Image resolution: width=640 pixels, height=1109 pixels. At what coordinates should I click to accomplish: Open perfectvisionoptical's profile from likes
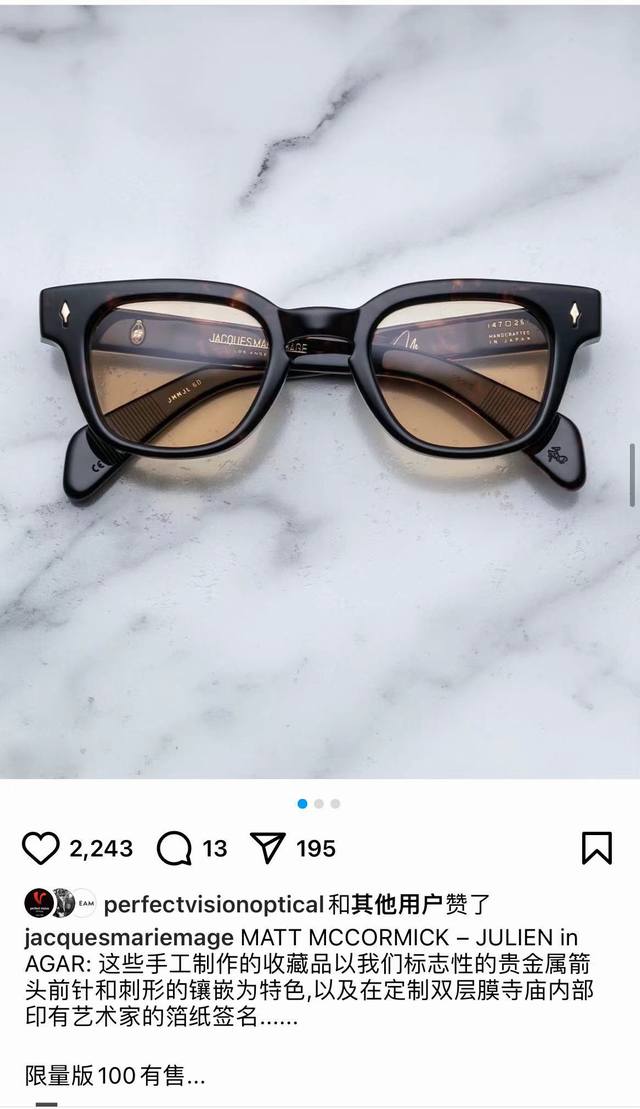[213, 905]
